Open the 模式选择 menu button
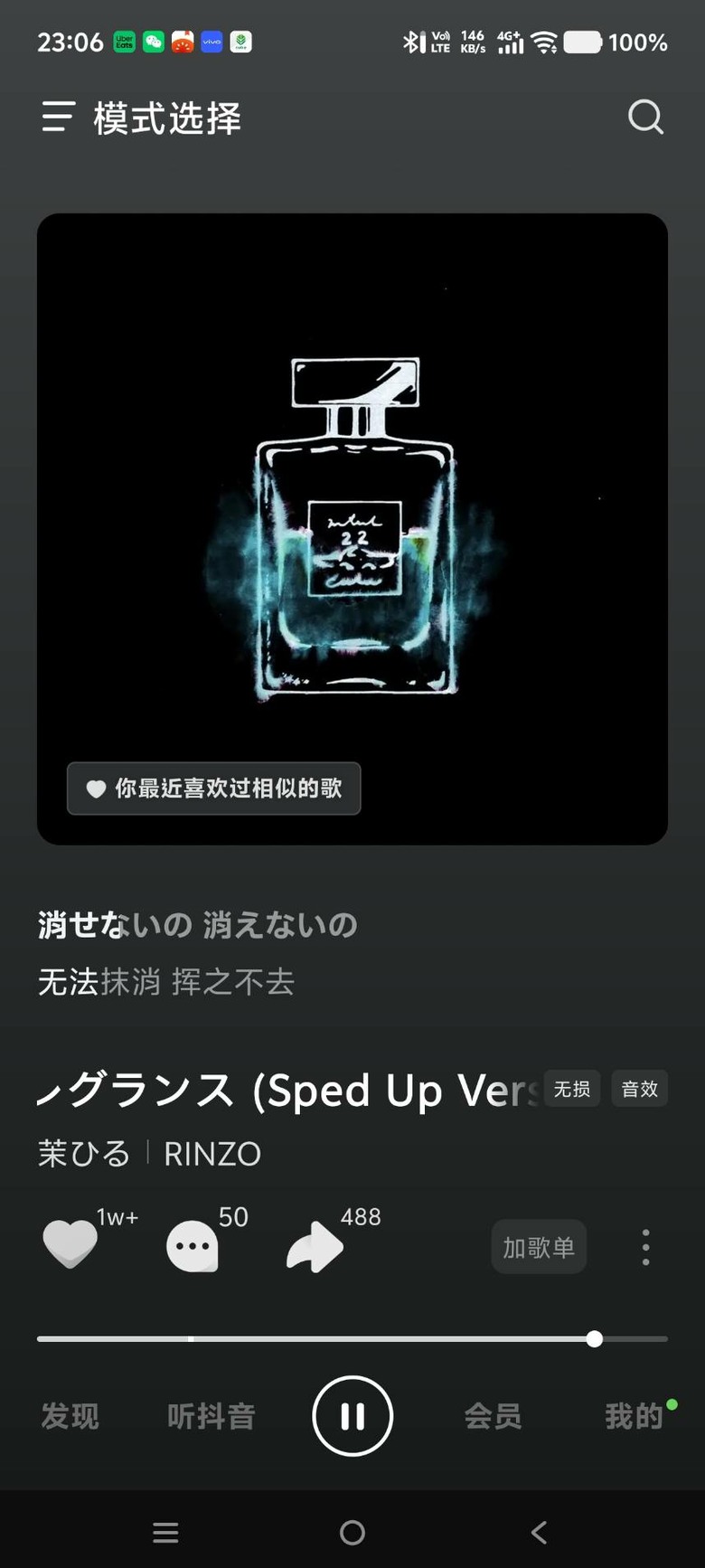705x1568 pixels. 141,118
